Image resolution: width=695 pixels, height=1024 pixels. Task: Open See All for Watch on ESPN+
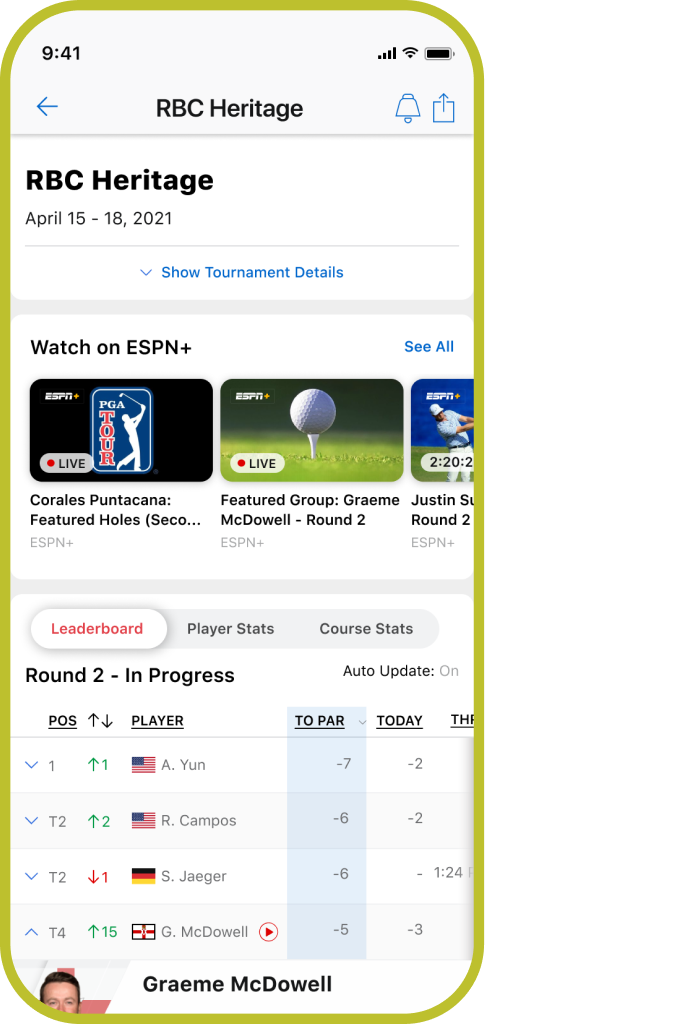pyautogui.click(x=428, y=347)
